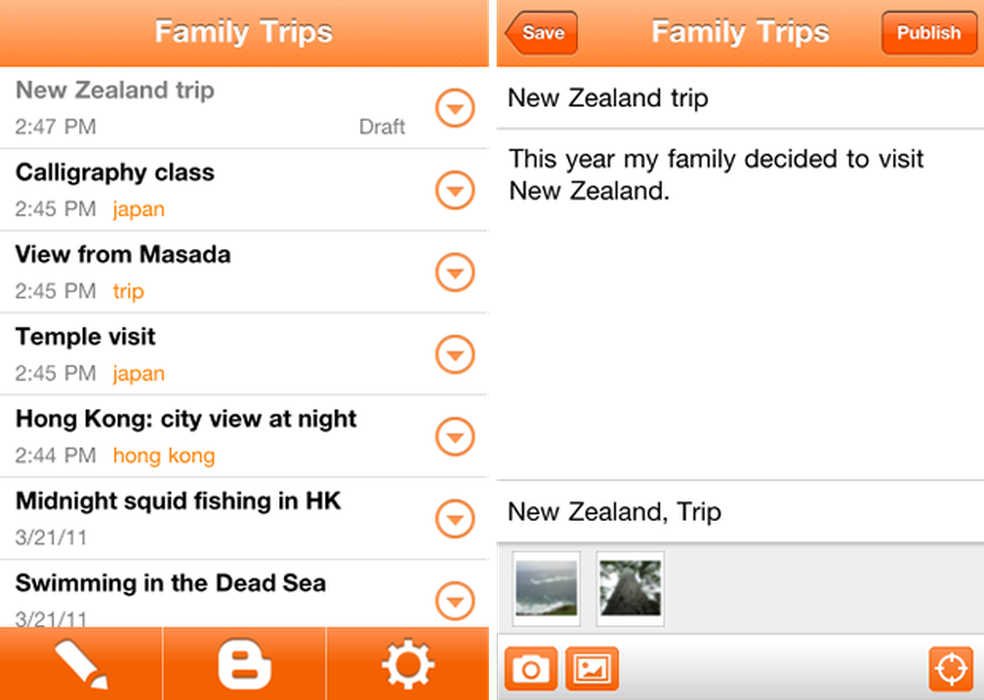The height and width of the screenshot is (700, 984).
Task: Publish the New Zealand trip post
Action: (927, 33)
